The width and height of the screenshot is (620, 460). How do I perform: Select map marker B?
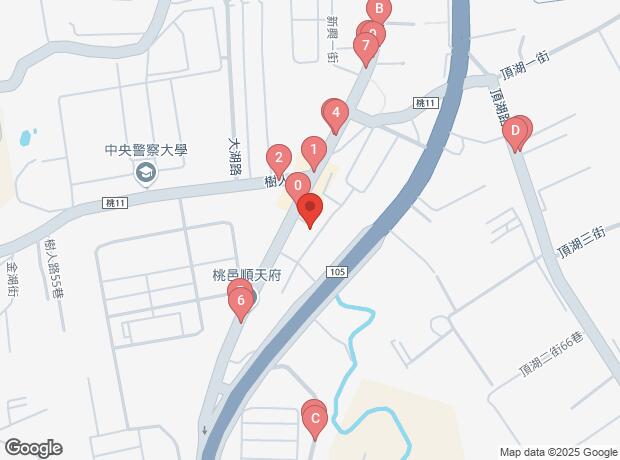tap(378, 11)
